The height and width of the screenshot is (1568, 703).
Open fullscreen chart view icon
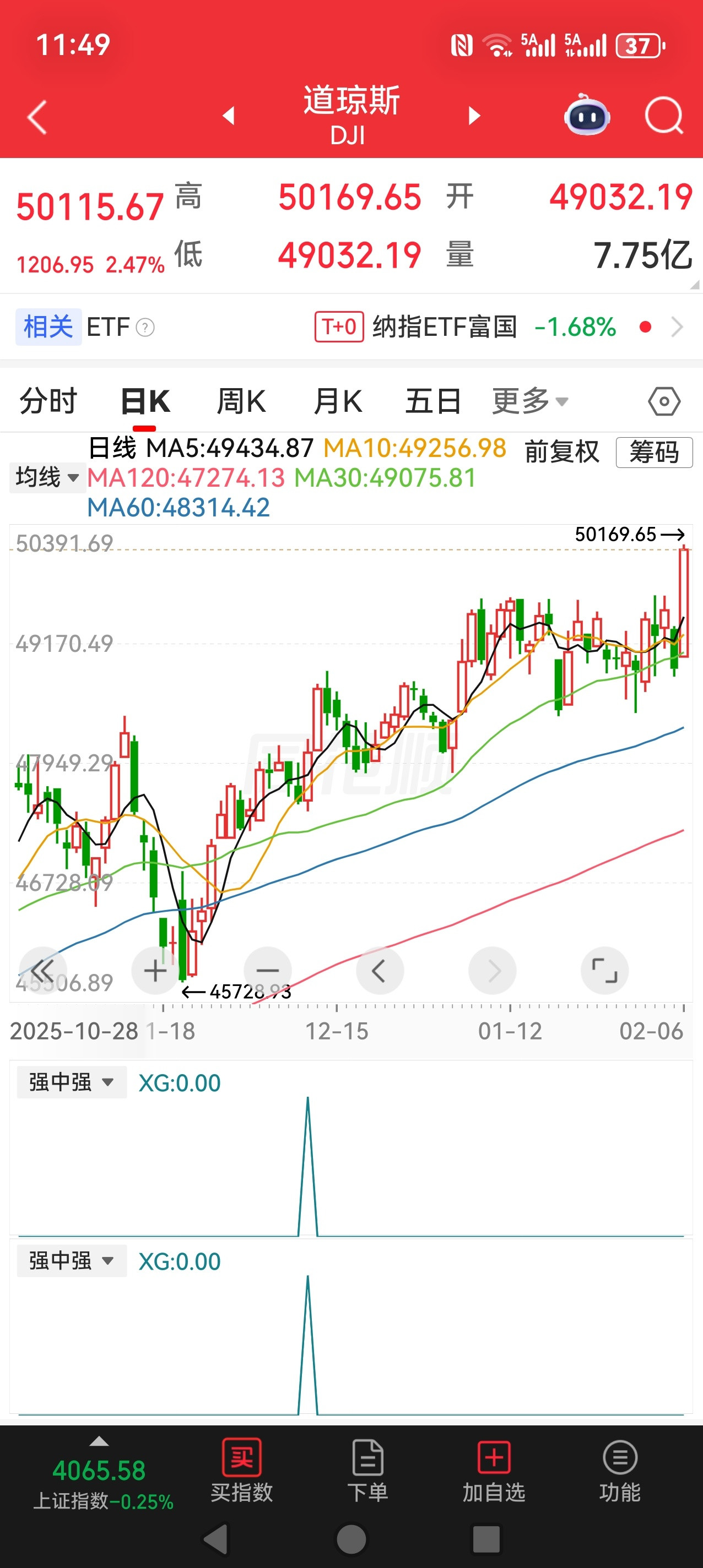coord(604,970)
